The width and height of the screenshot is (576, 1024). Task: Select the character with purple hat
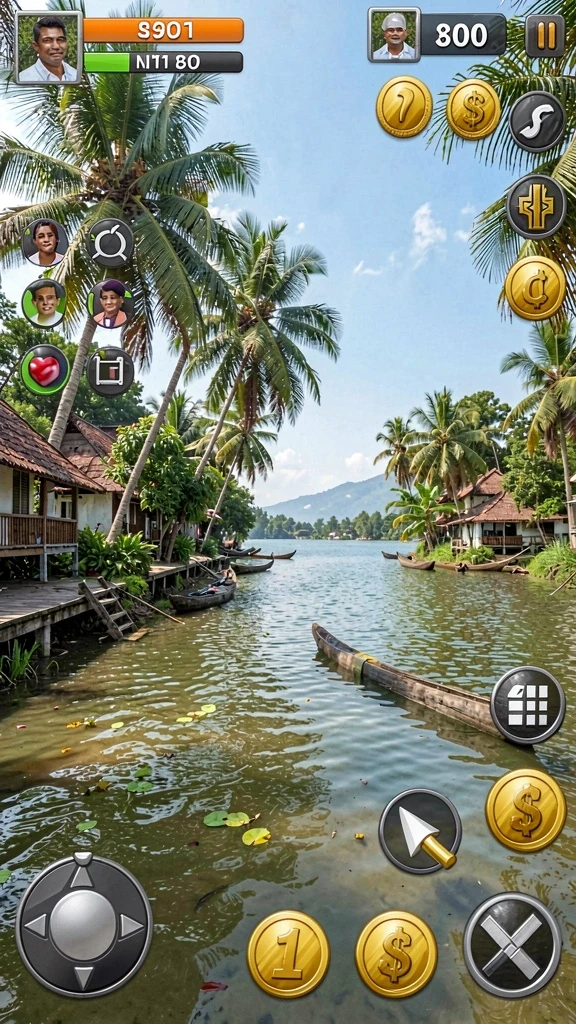[x=110, y=304]
